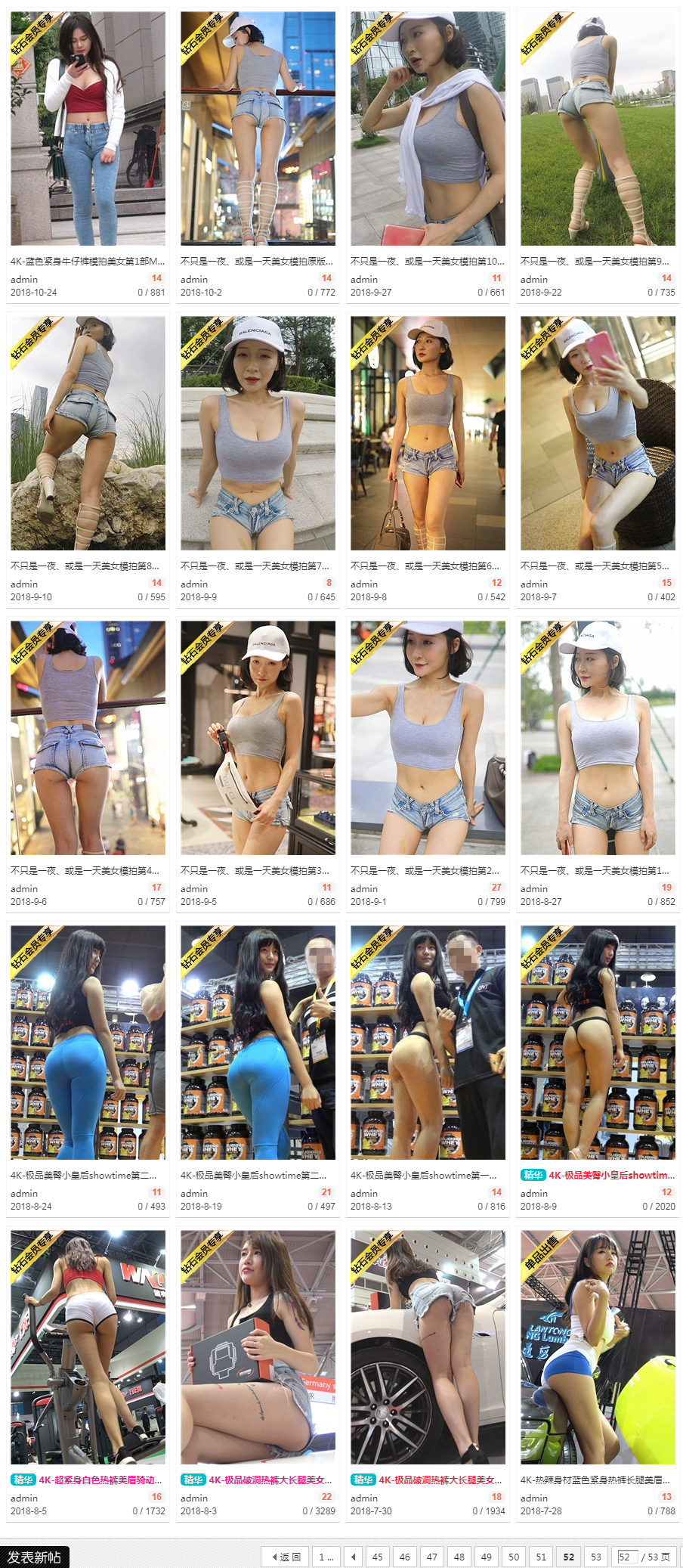Open page 51
This screenshot has height=1568, width=683.
pyautogui.click(x=541, y=1557)
